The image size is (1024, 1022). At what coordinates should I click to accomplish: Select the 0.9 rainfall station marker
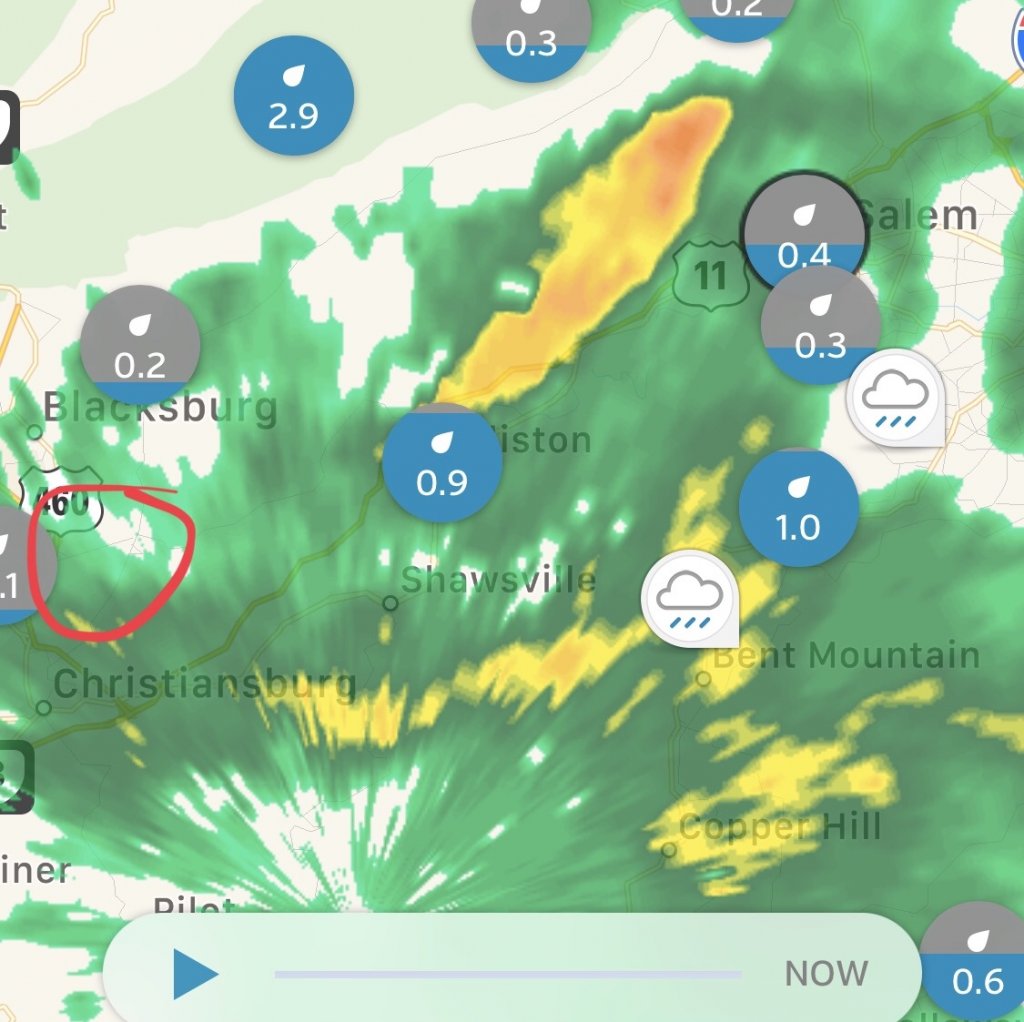[442, 464]
